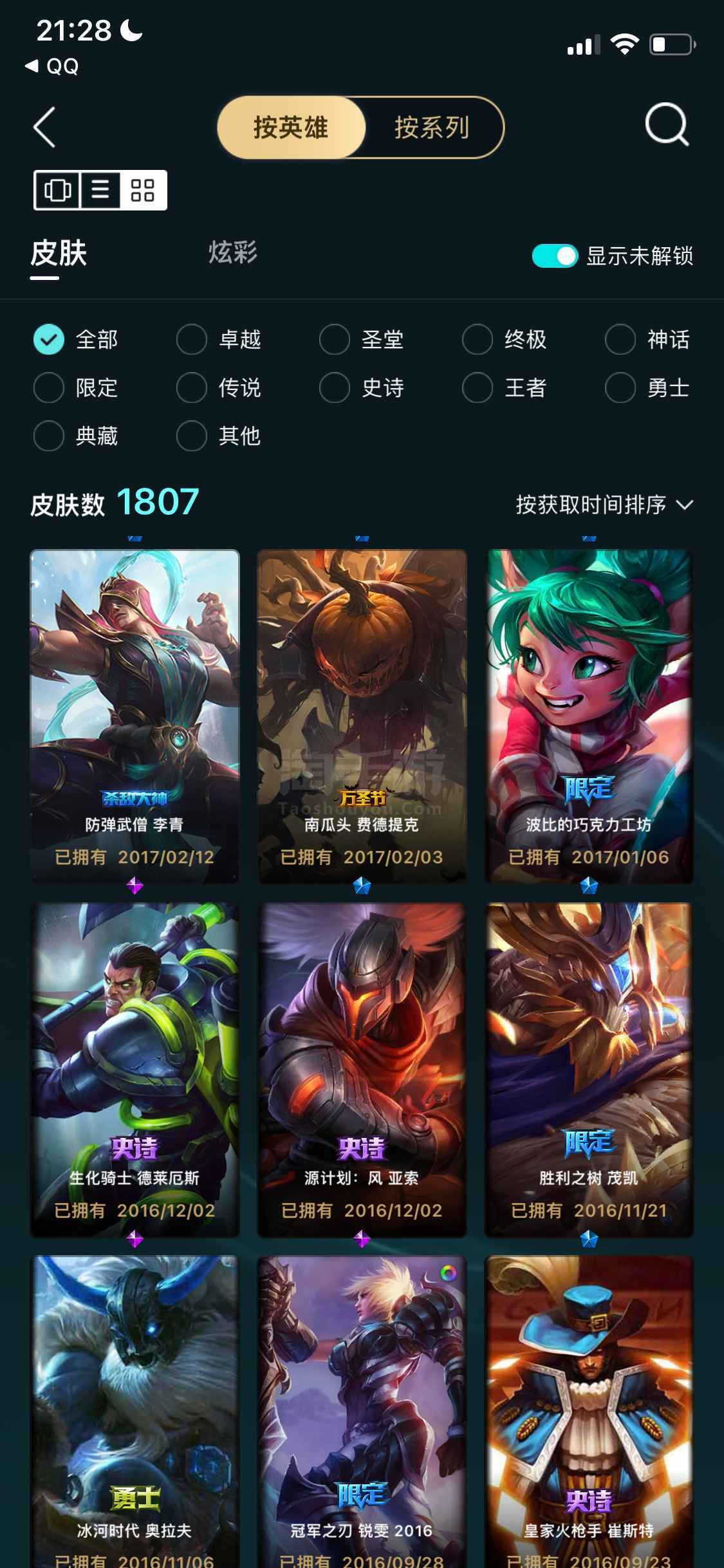The image size is (724, 1568).
Task: Go back using the top-left arrow
Action: tap(44, 127)
